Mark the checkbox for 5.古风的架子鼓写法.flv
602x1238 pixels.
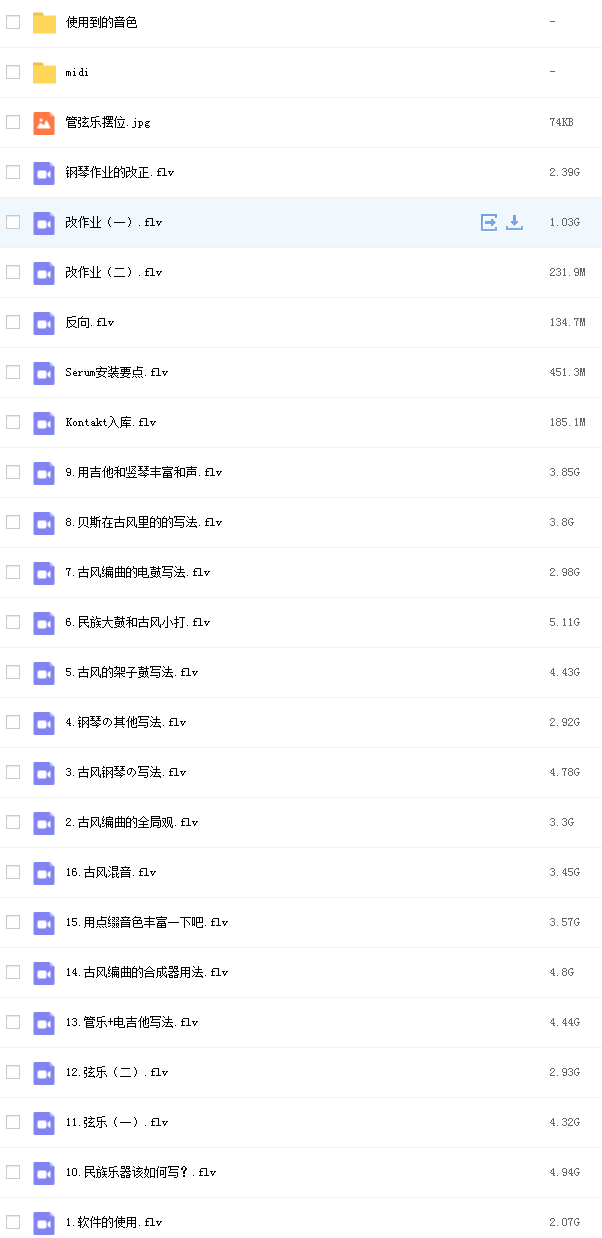click(x=13, y=672)
